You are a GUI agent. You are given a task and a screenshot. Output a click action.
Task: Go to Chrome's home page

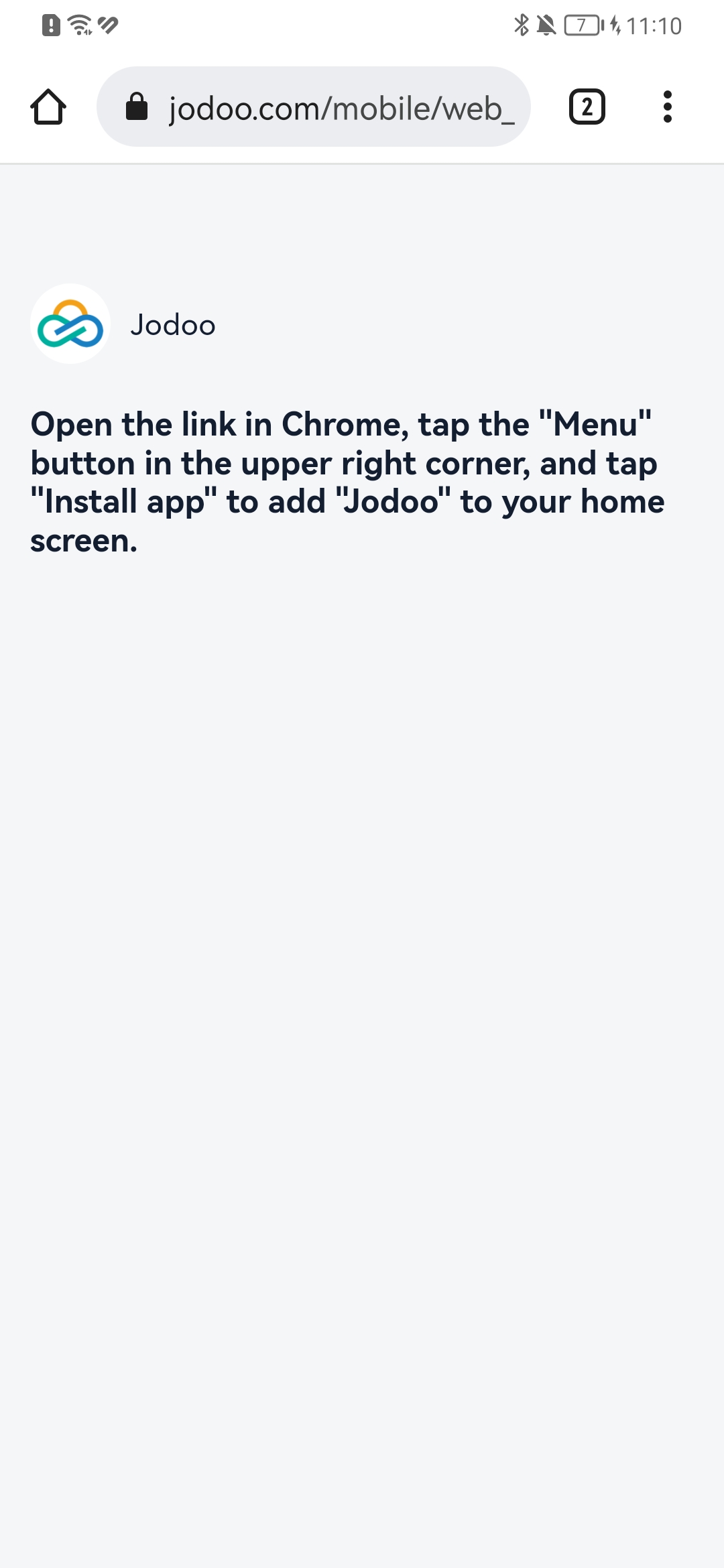click(x=48, y=107)
